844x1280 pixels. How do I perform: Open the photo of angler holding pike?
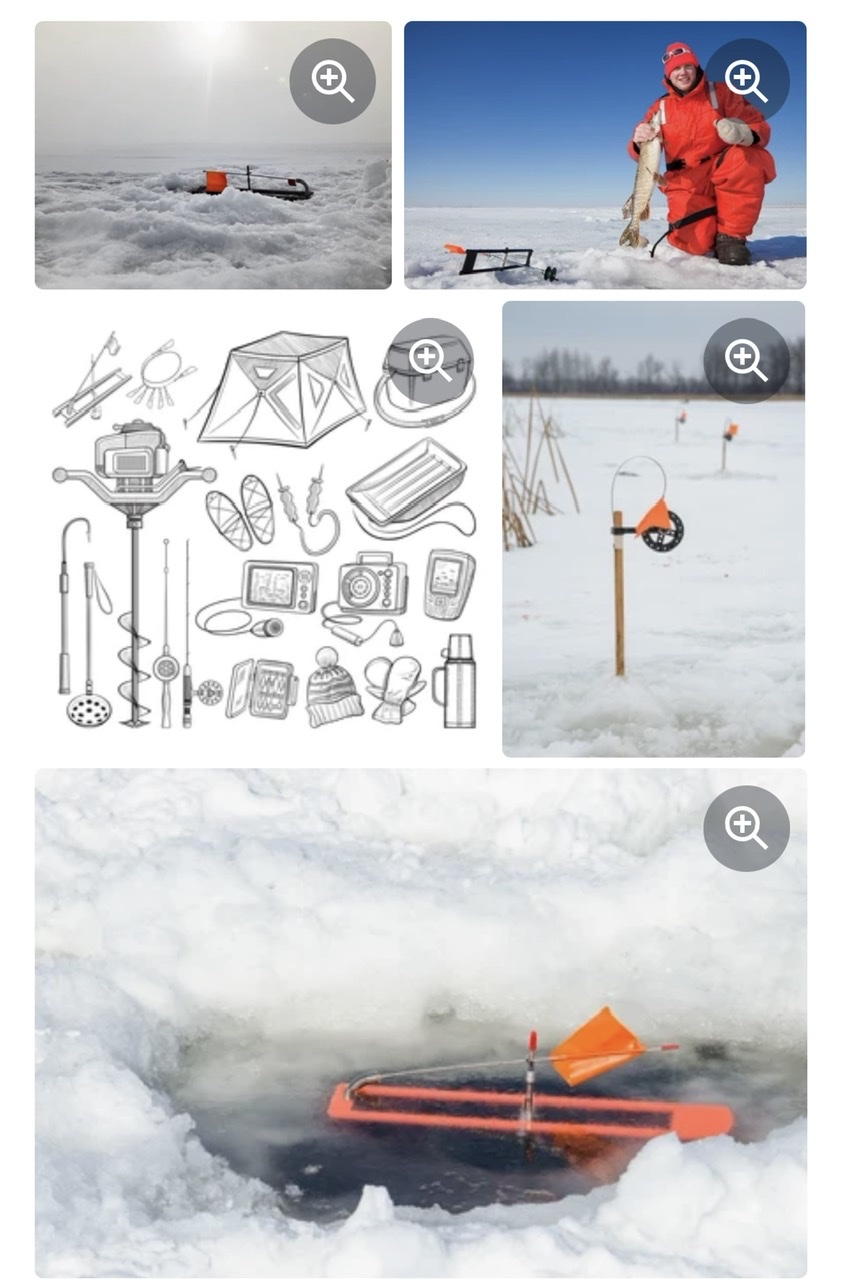[x=560, y=170]
